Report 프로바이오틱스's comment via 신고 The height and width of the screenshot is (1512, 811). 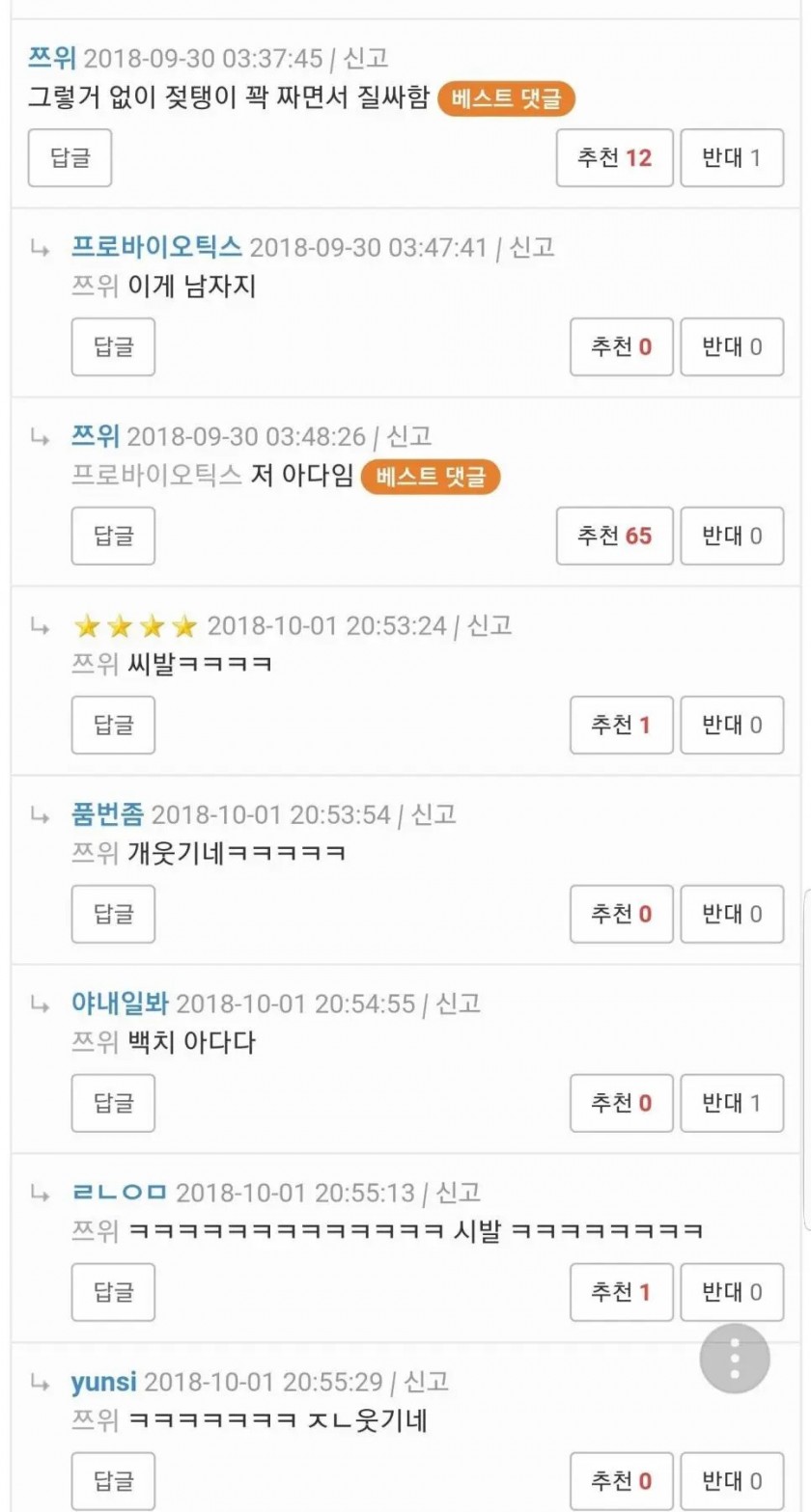click(531, 247)
